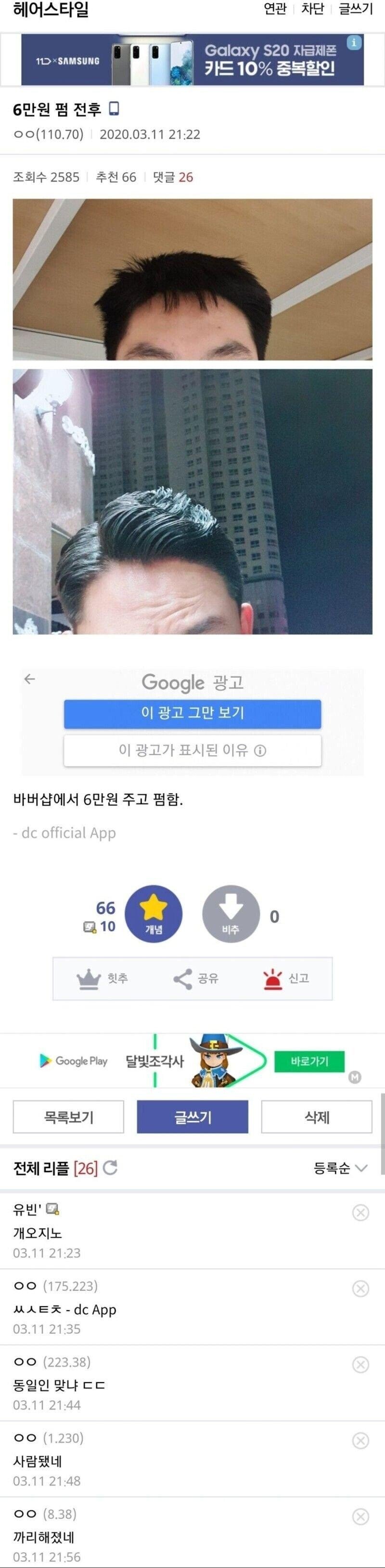Open the Galaxy S20 Samsung ad banner

click(x=192, y=60)
